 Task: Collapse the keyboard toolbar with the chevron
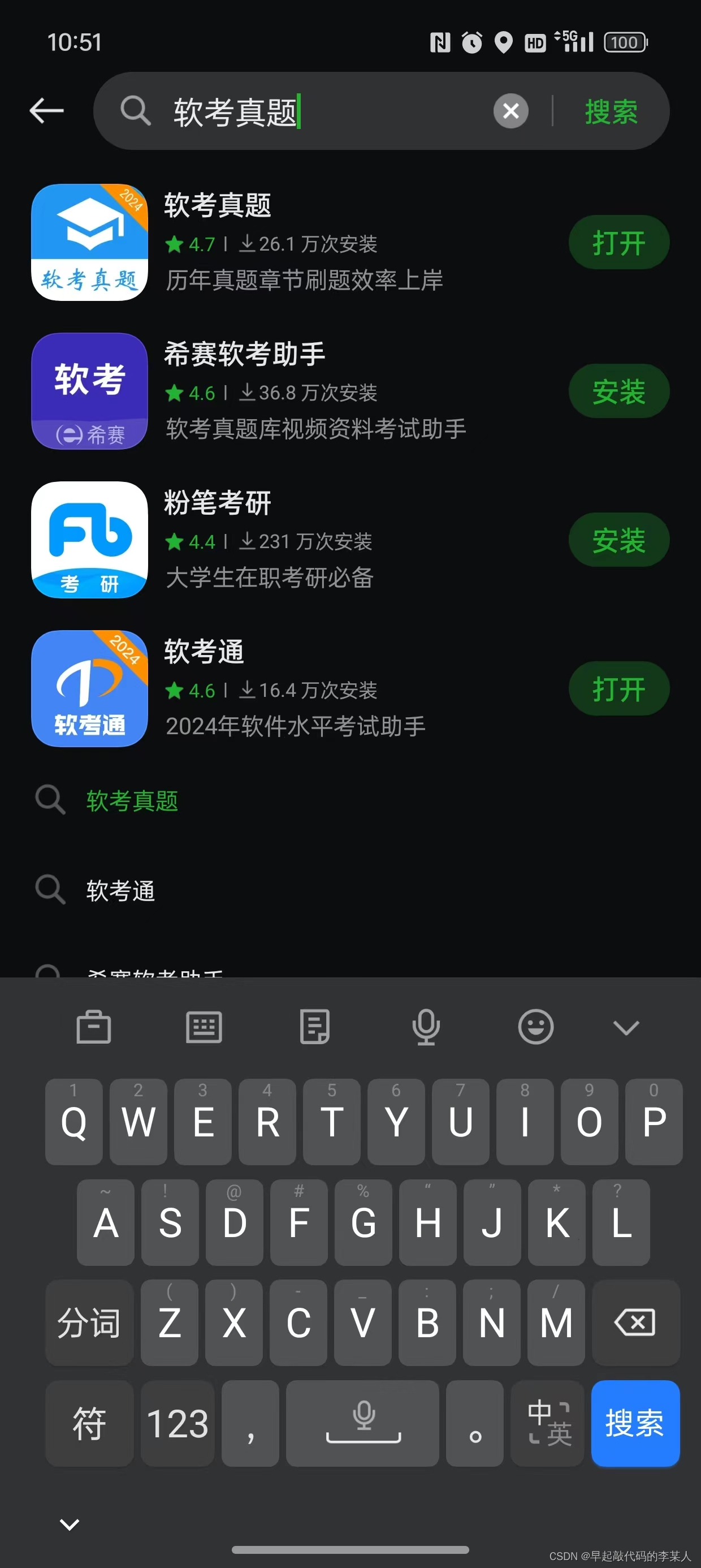626,1027
